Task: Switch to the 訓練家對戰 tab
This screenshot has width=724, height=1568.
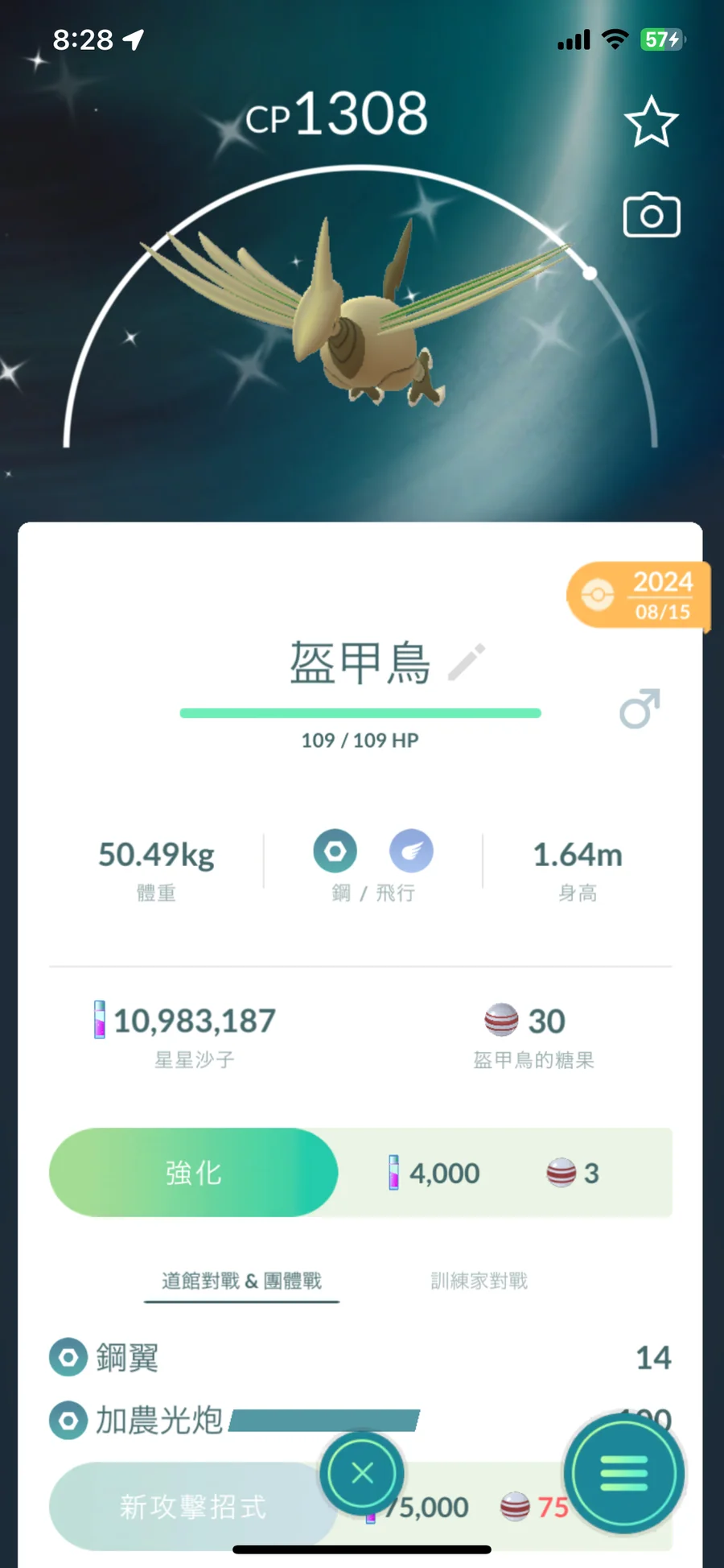Action: pyautogui.click(x=479, y=1281)
